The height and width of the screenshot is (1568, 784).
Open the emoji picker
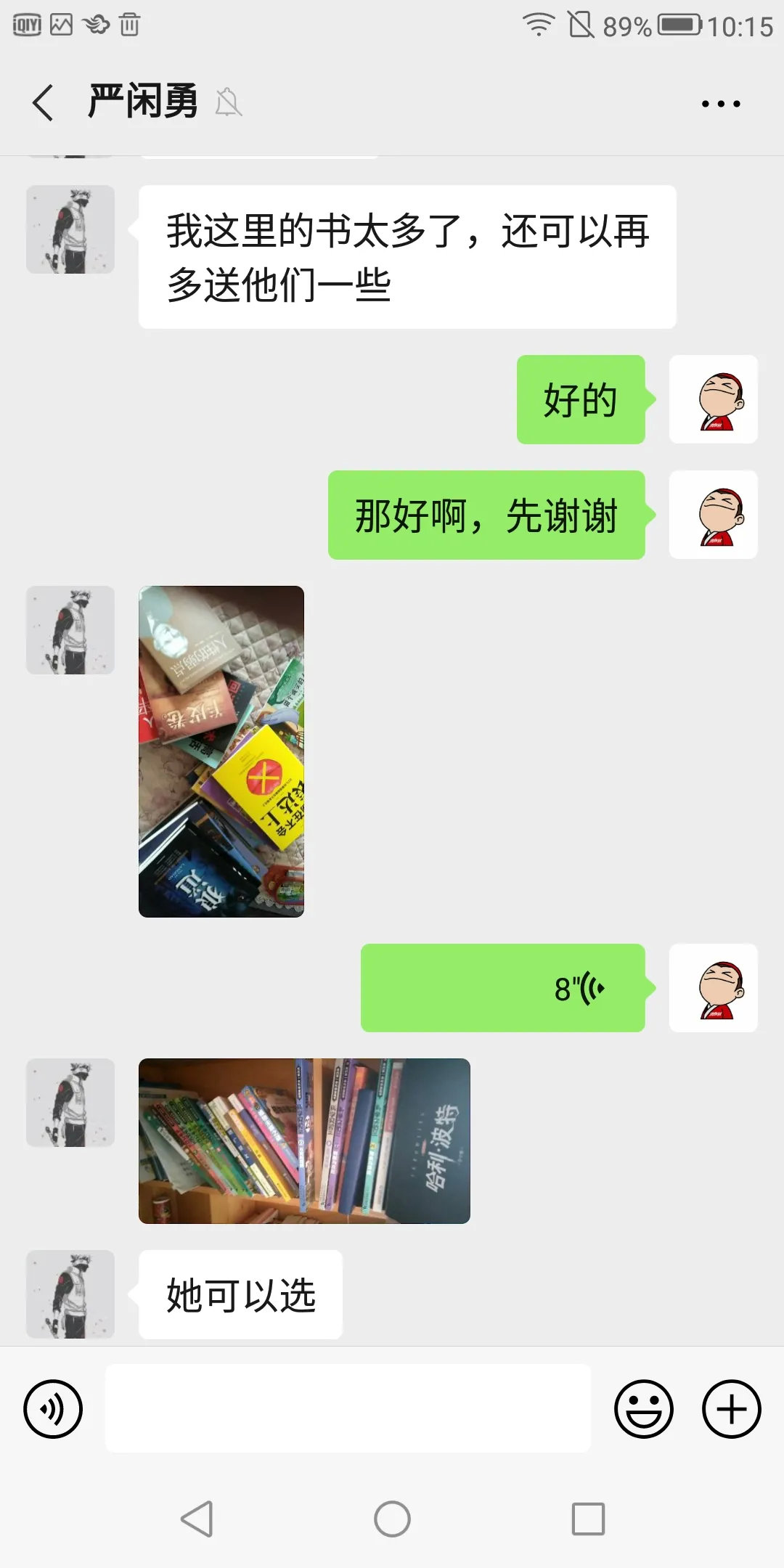(x=643, y=1409)
